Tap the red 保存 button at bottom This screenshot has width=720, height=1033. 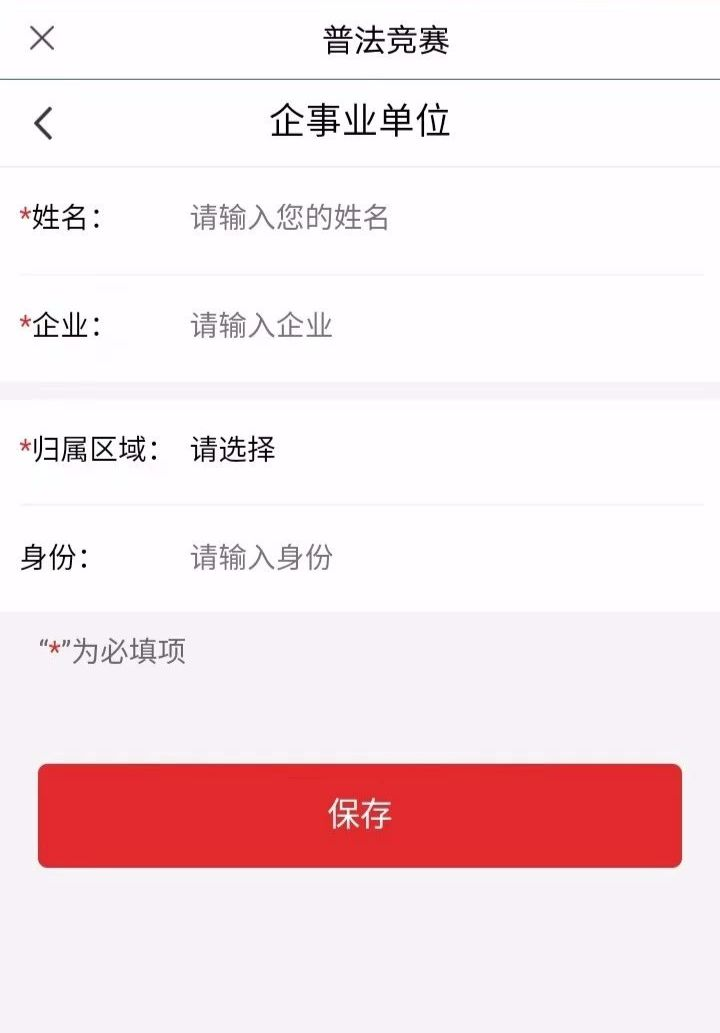(x=360, y=815)
